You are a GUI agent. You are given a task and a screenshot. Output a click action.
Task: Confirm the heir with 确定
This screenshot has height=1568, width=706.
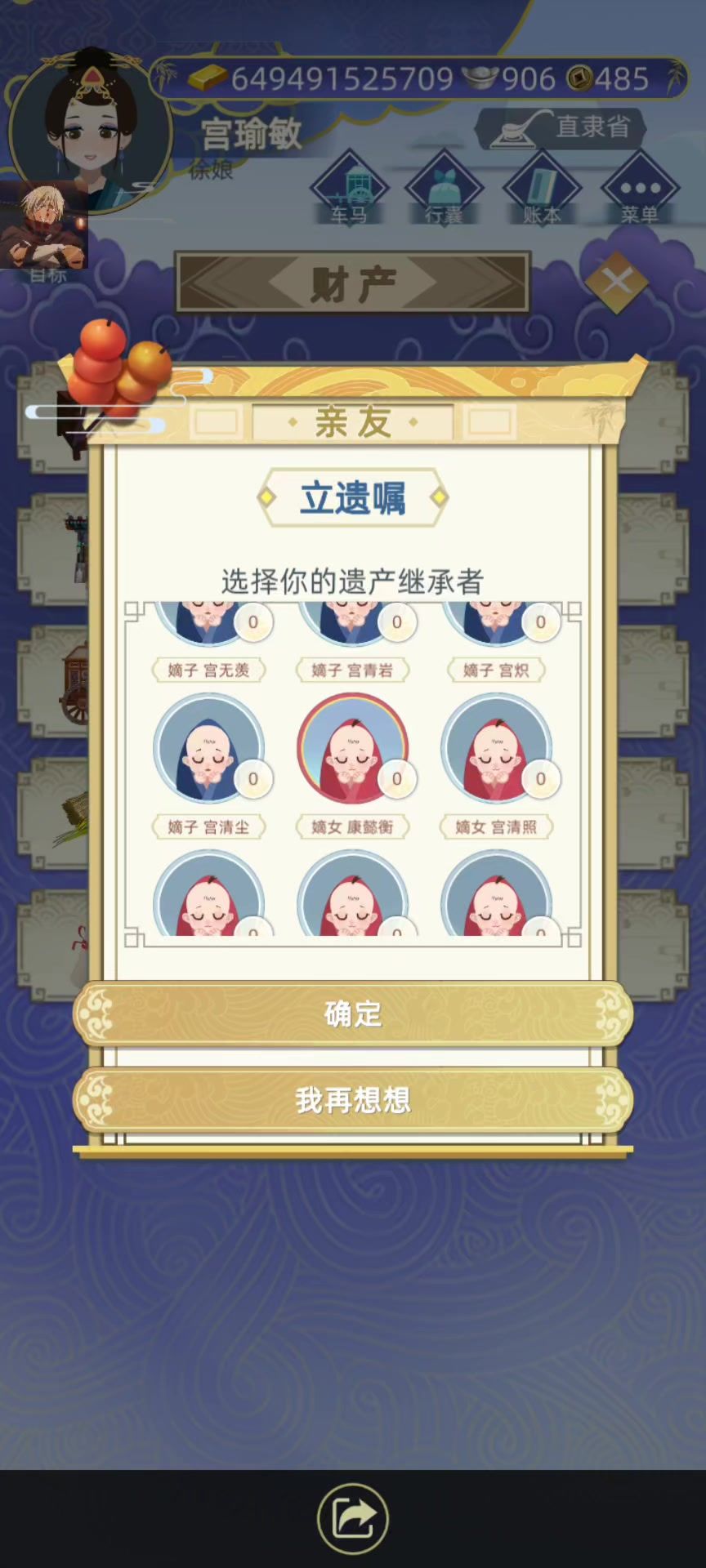[x=353, y=1014]
